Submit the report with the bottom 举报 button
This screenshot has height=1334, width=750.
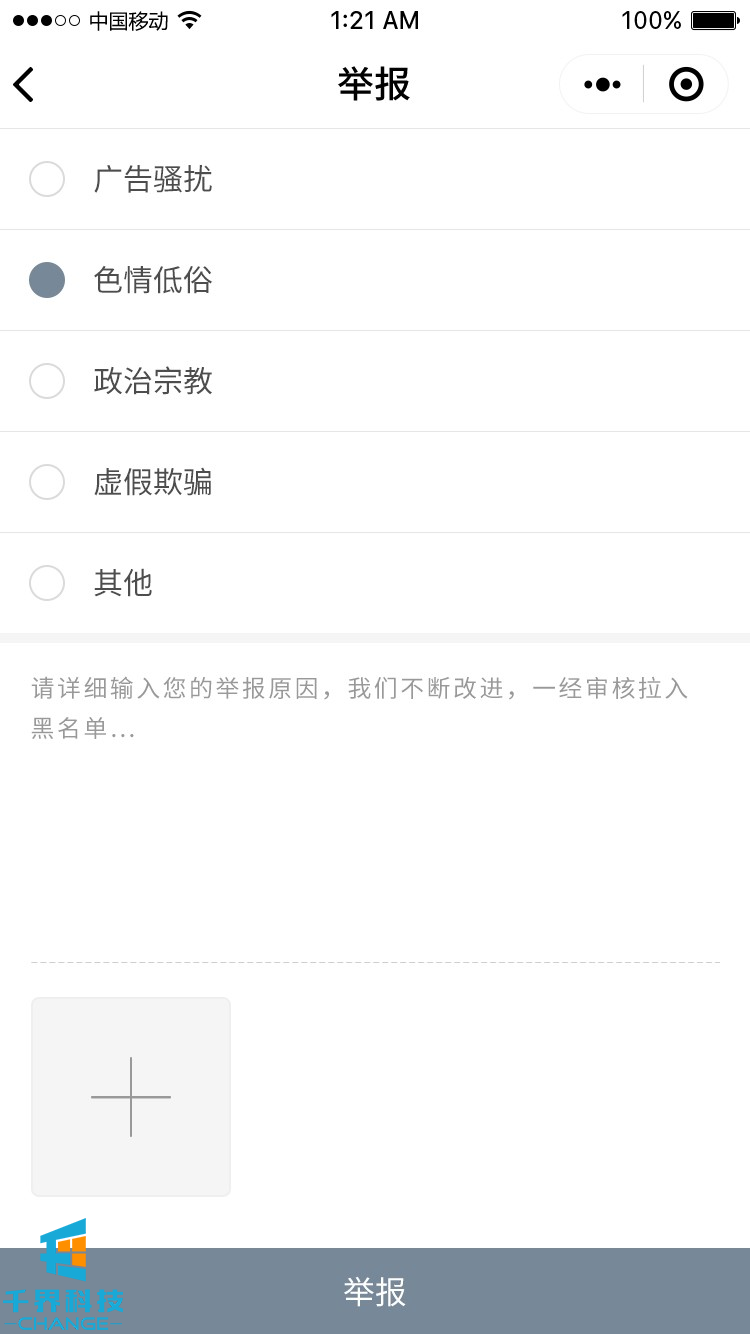[375, 1291]
